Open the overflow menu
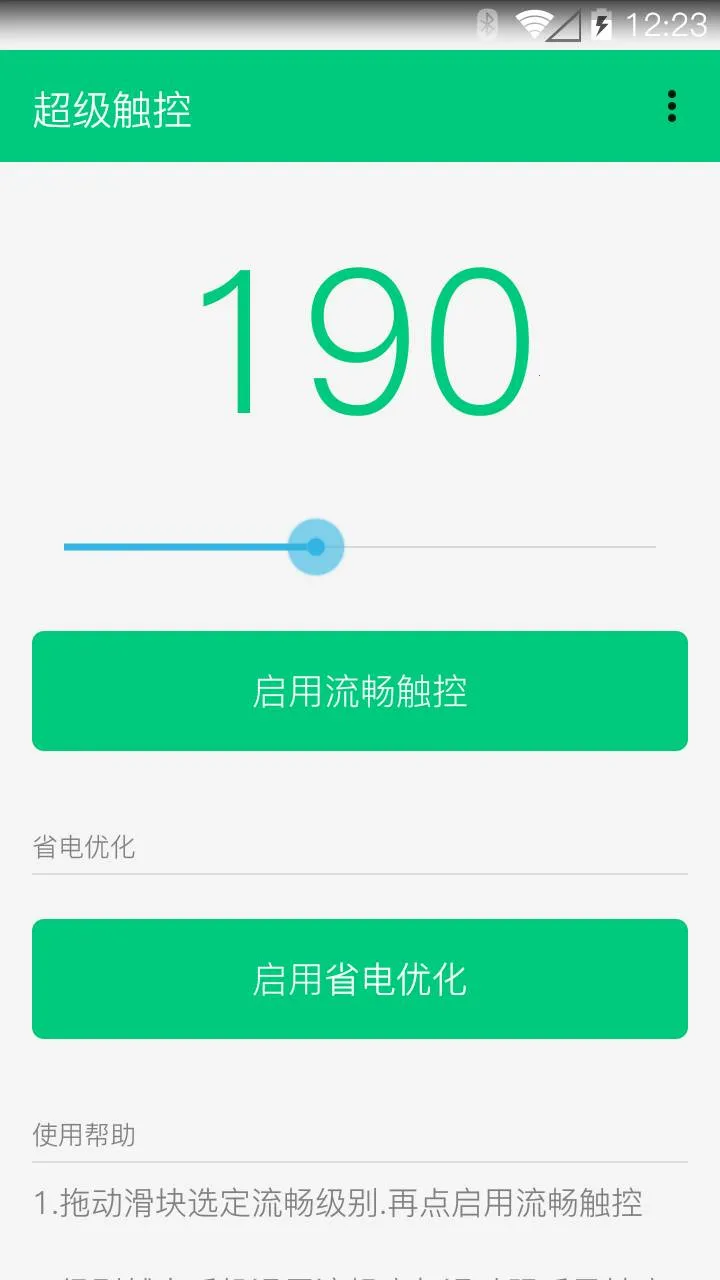Viewport: 720px width, 1280px height. point(671,106)
